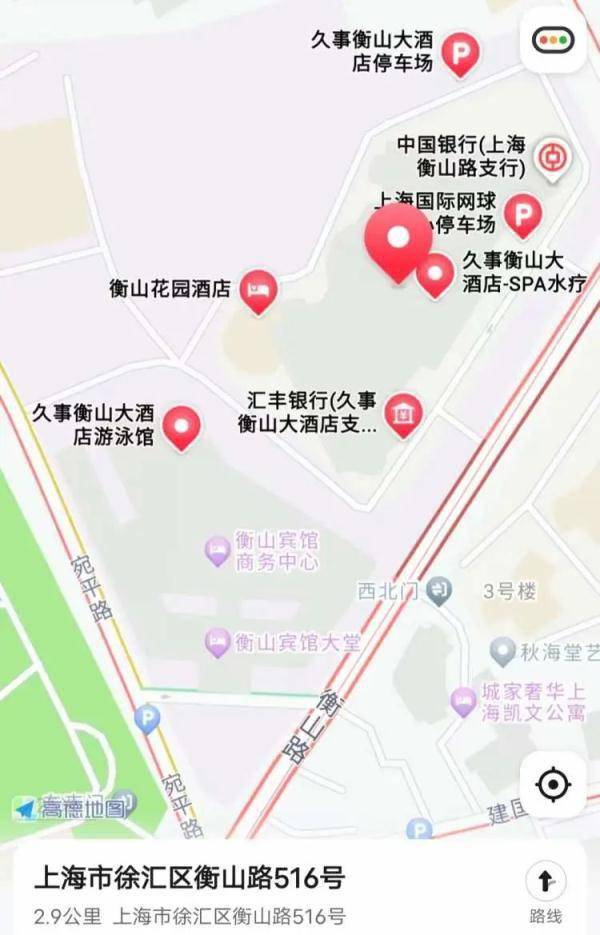Select the 衡山花园酒店 hotel pin
The height and width of the screenshot is (935, 600).
pyautogui.click(x=259, y=289)
